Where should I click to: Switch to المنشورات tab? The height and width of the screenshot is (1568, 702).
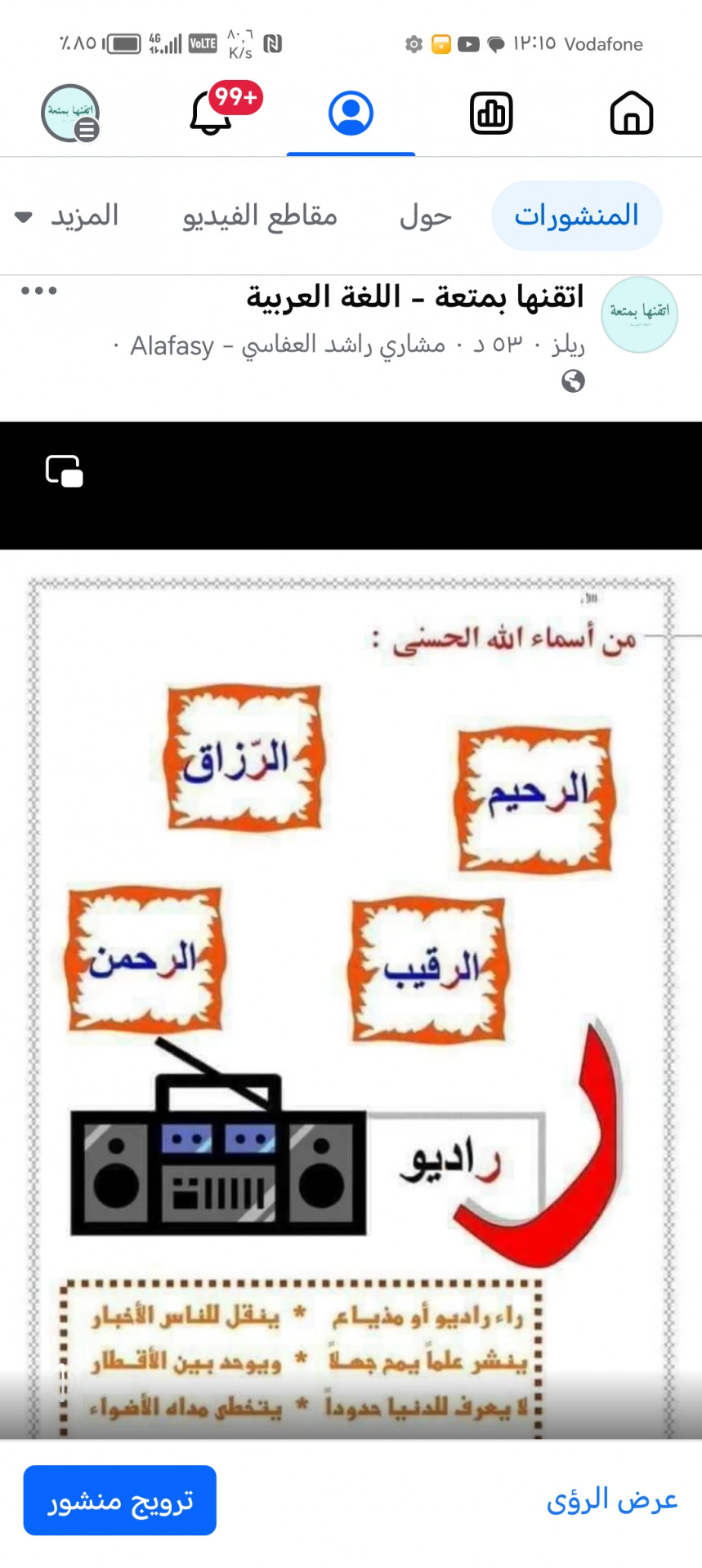(576, 216)
